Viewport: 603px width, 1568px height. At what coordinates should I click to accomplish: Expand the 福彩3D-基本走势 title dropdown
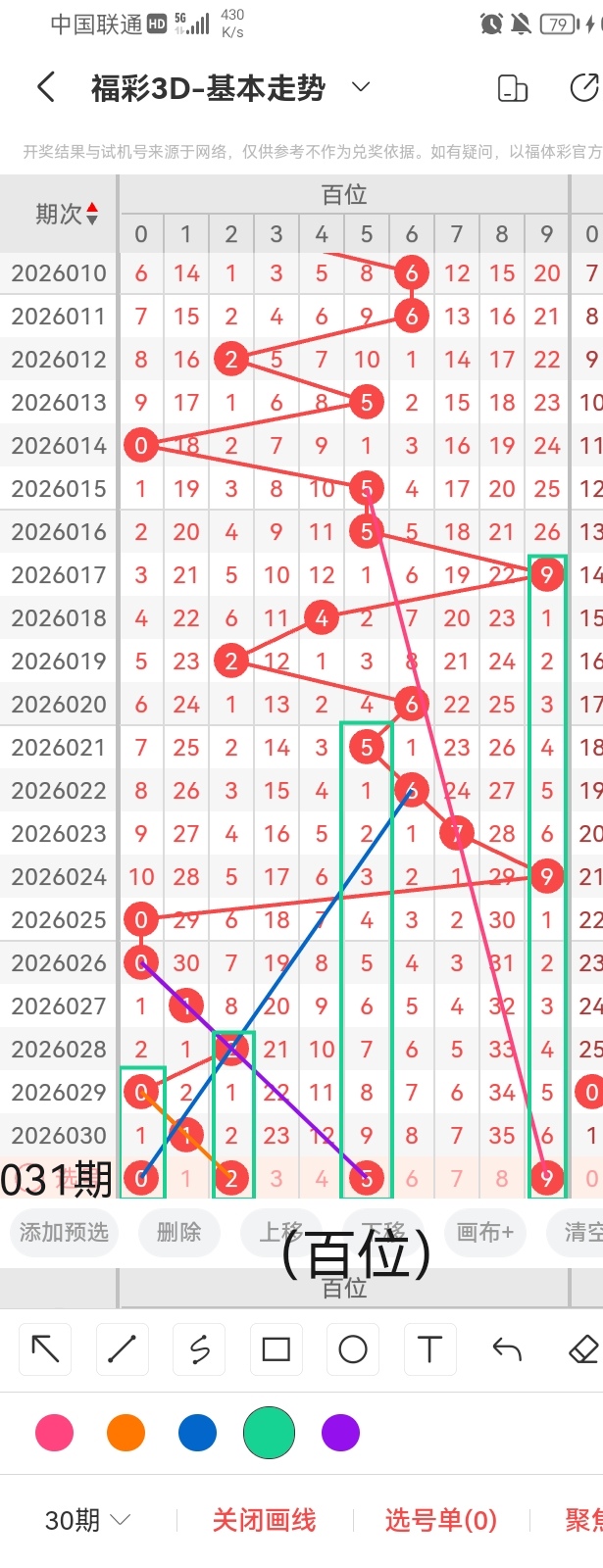(x=361, y=87)
